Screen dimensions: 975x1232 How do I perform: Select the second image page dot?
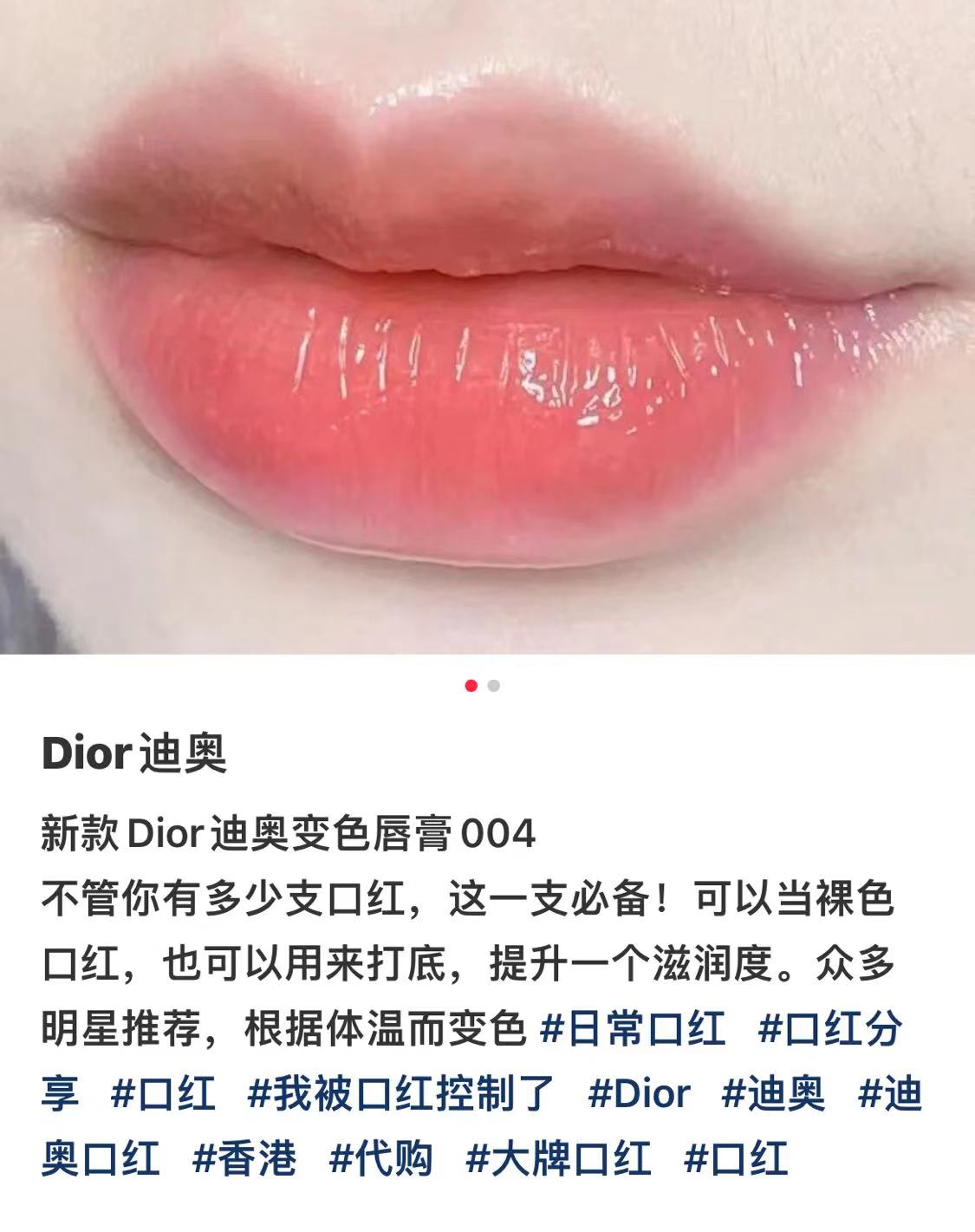pyautogui.click(x=493, y=686)
